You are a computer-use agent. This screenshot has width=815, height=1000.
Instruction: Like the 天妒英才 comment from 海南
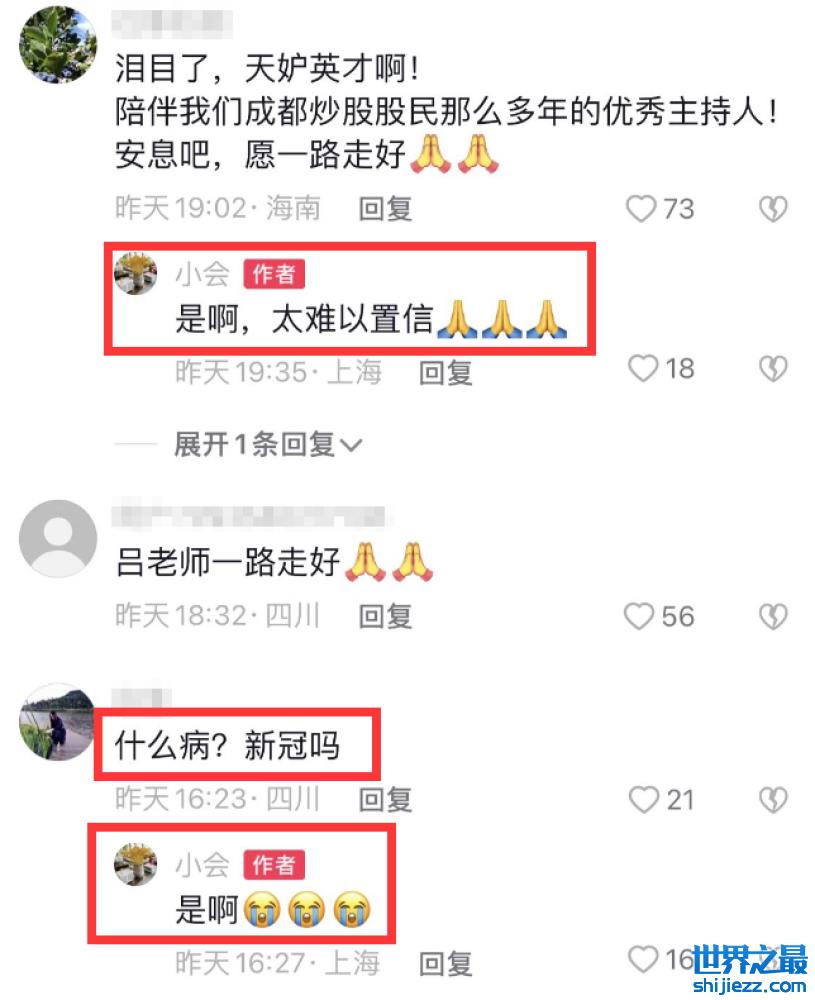coord(640,209)
